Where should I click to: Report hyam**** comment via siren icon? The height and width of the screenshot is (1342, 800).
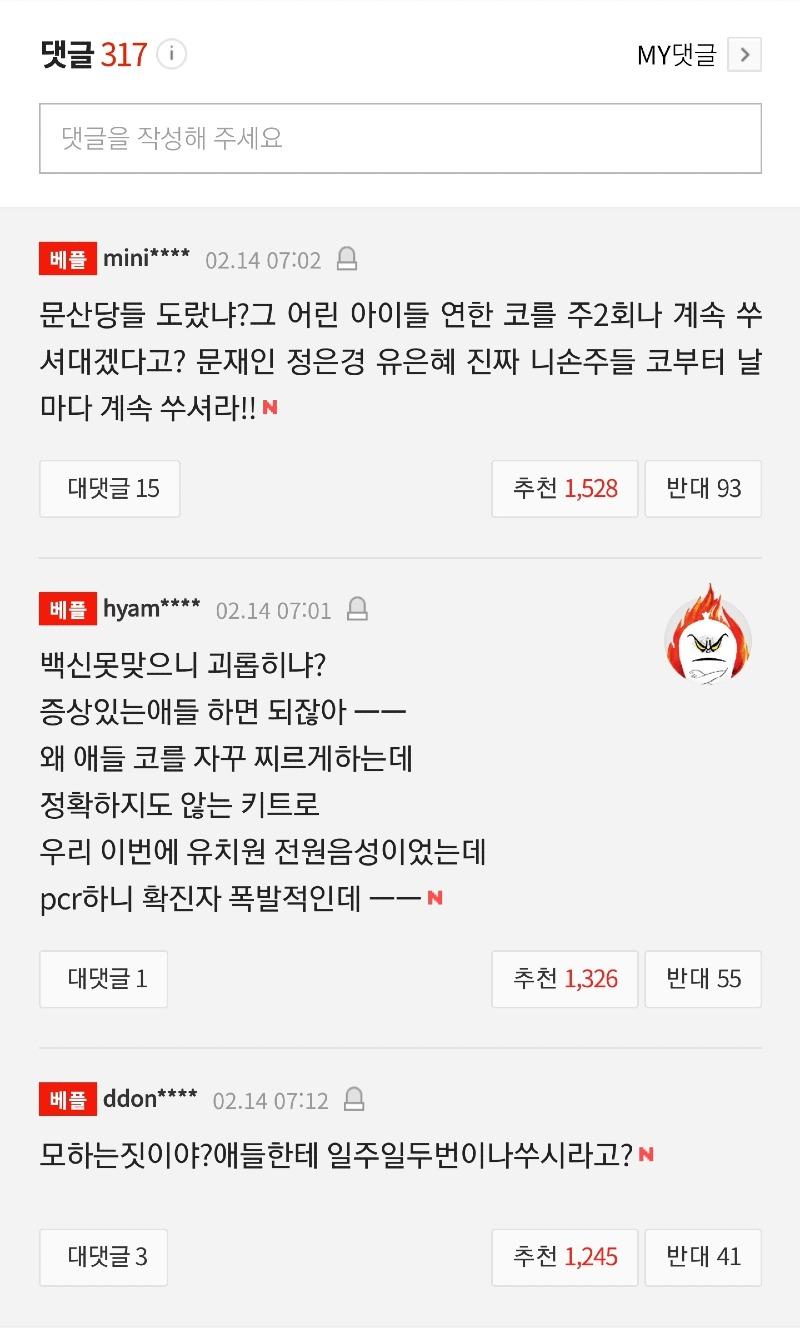(356, 609)
